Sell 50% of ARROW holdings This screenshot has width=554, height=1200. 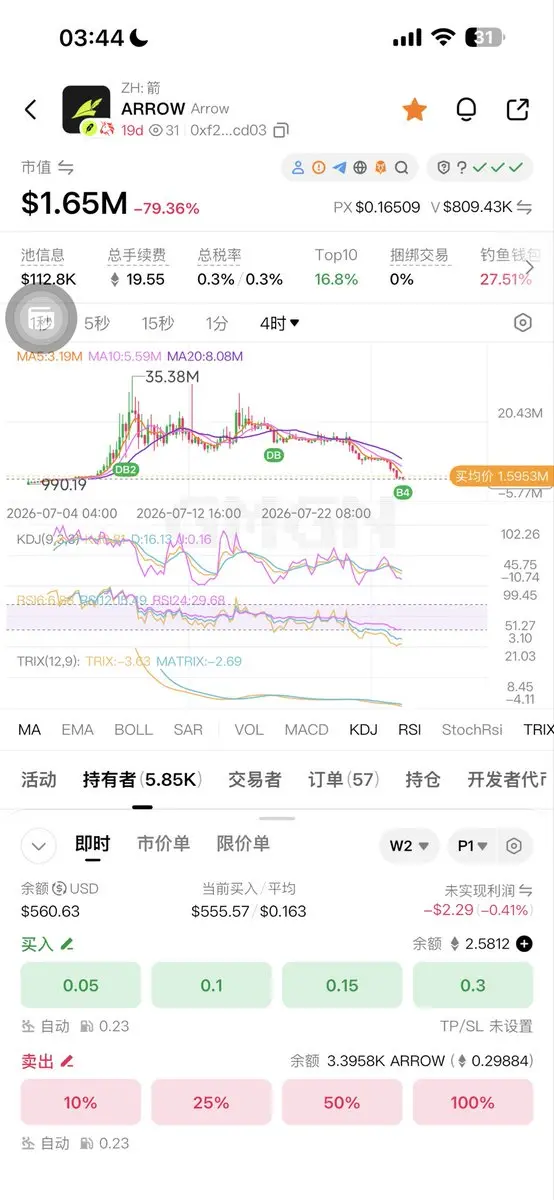pyautogui.click(x=342, y=1102)
